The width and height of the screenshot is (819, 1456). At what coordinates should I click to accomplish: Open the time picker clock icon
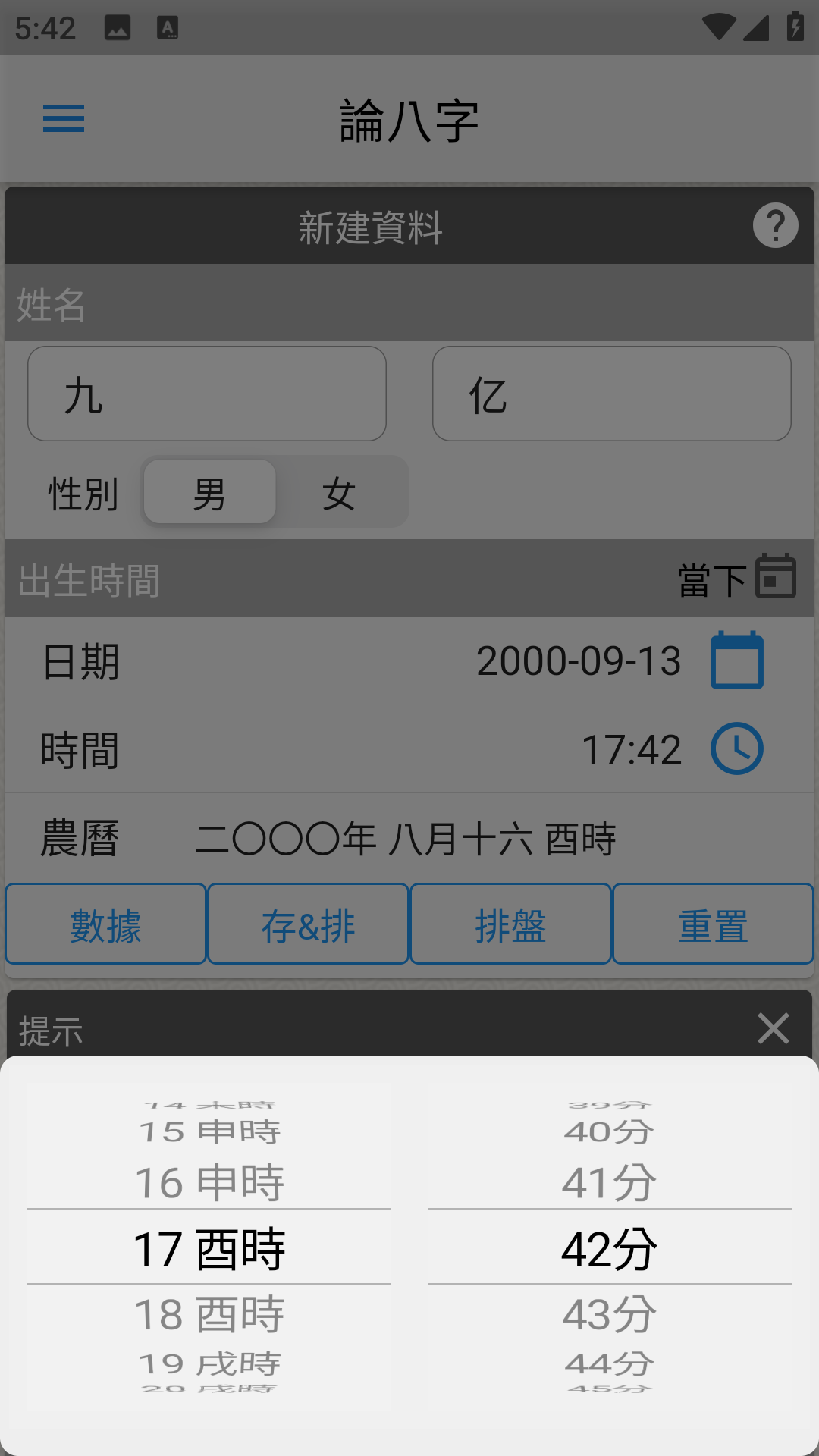tap(736, 749)
